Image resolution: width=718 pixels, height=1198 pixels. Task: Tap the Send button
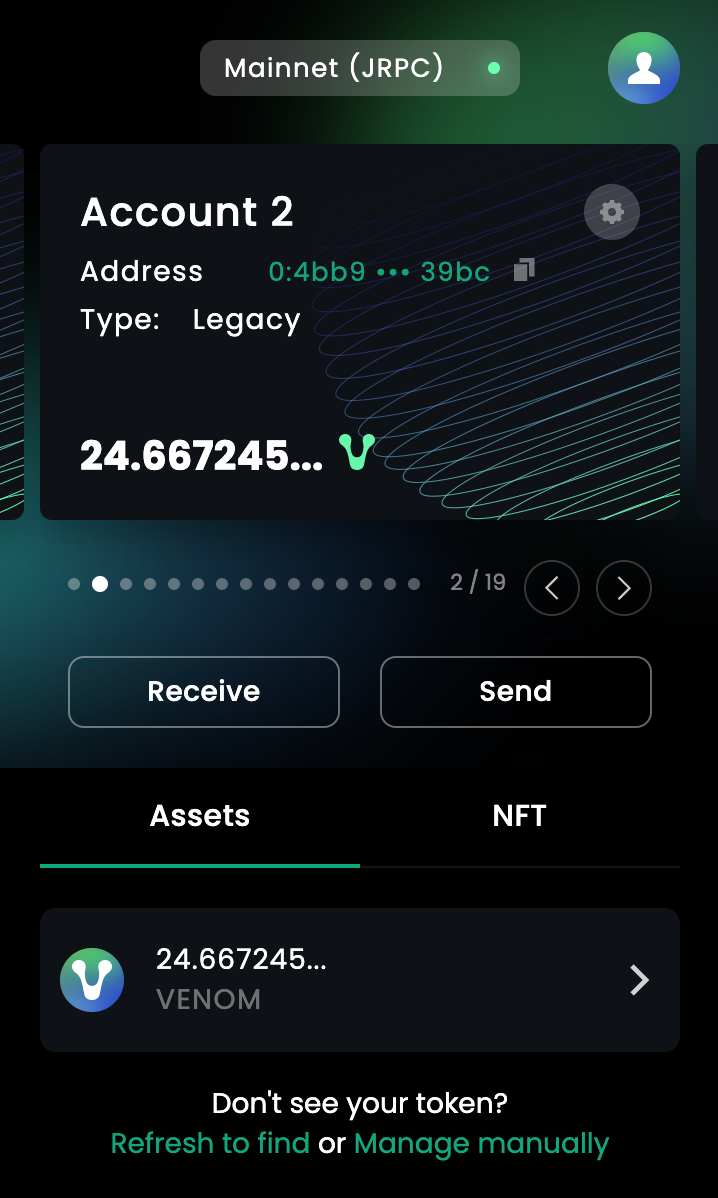(516, 691)
